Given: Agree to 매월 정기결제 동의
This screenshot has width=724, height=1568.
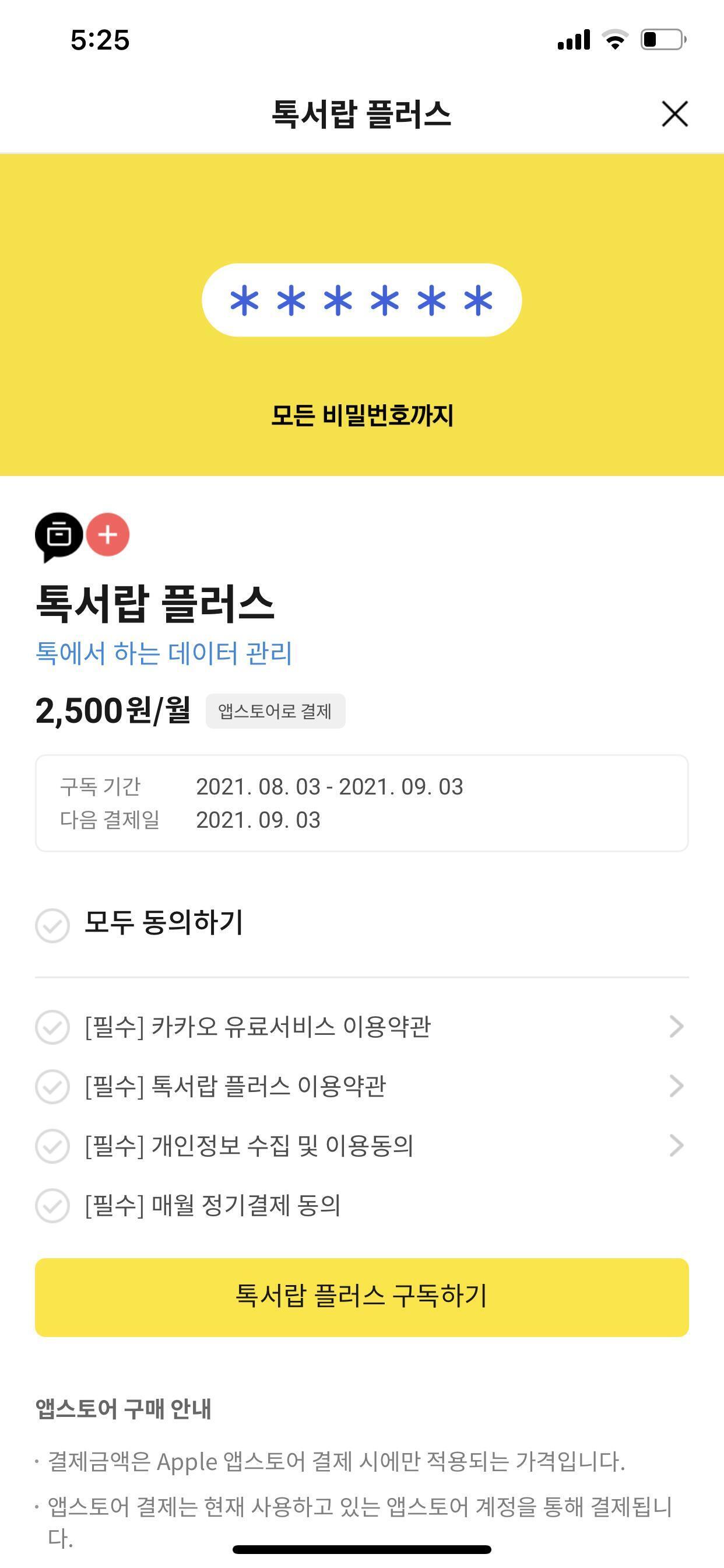Looking at the screenshot, I should click(52, 1205).
